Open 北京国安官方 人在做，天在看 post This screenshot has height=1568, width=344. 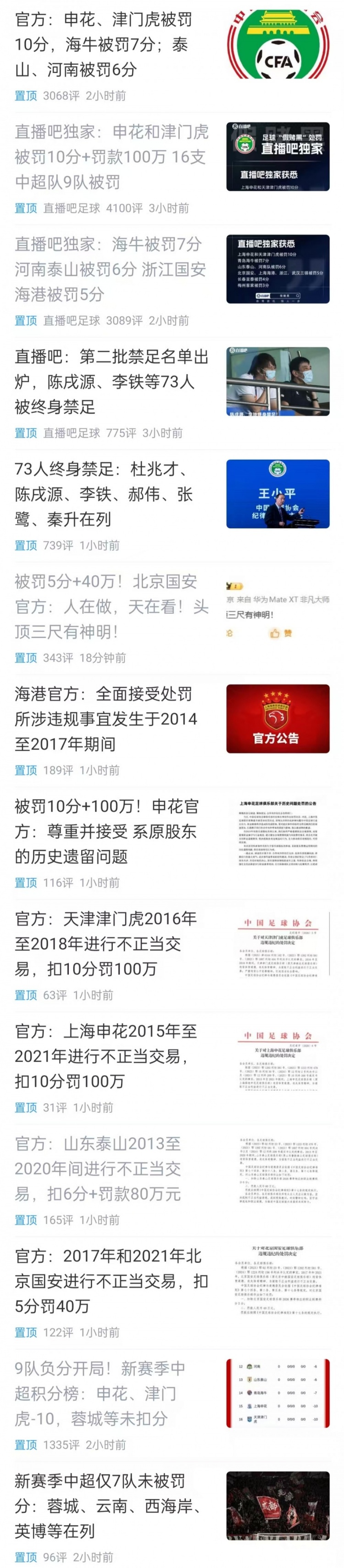(x=111, y=606)
